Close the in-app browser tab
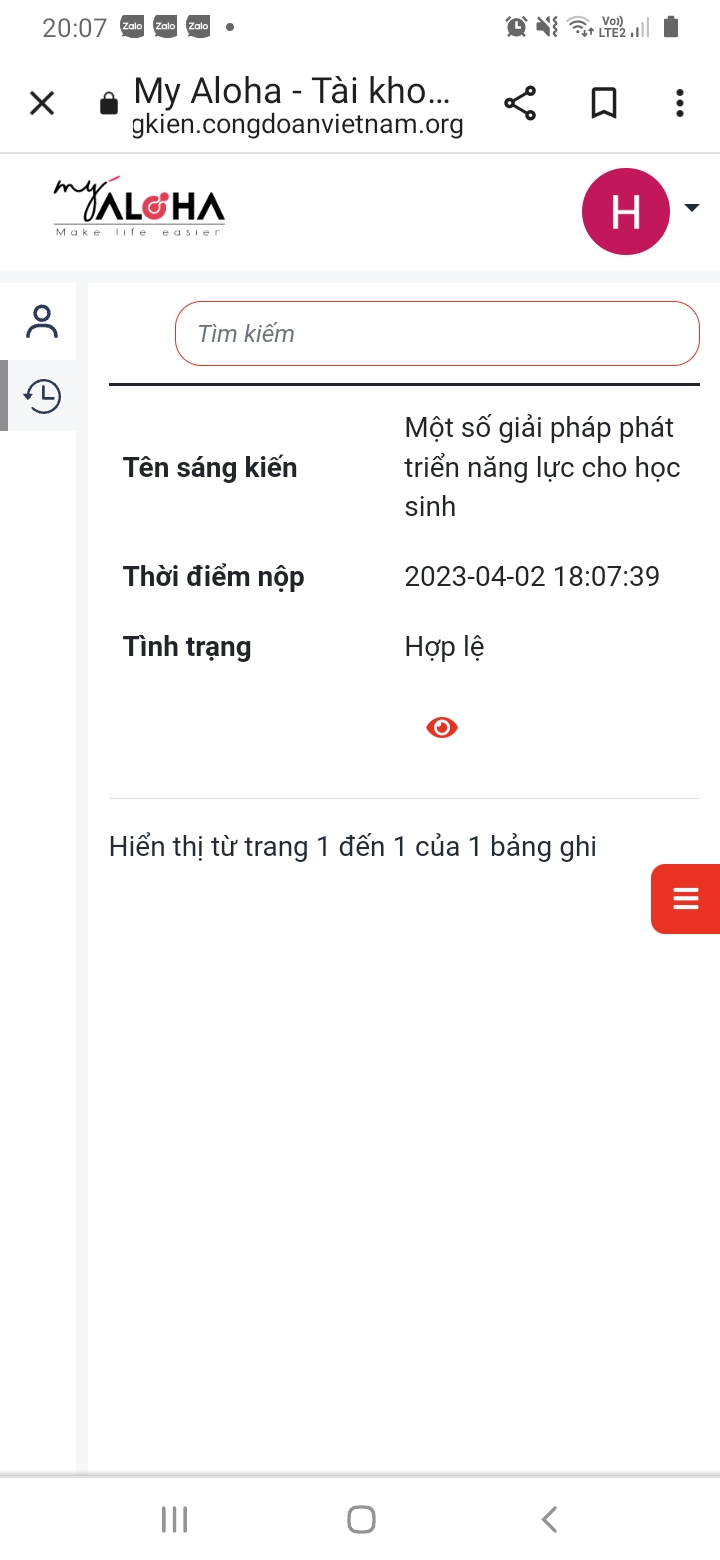Viewport: 720px width, 1560px height. (42, 103)
